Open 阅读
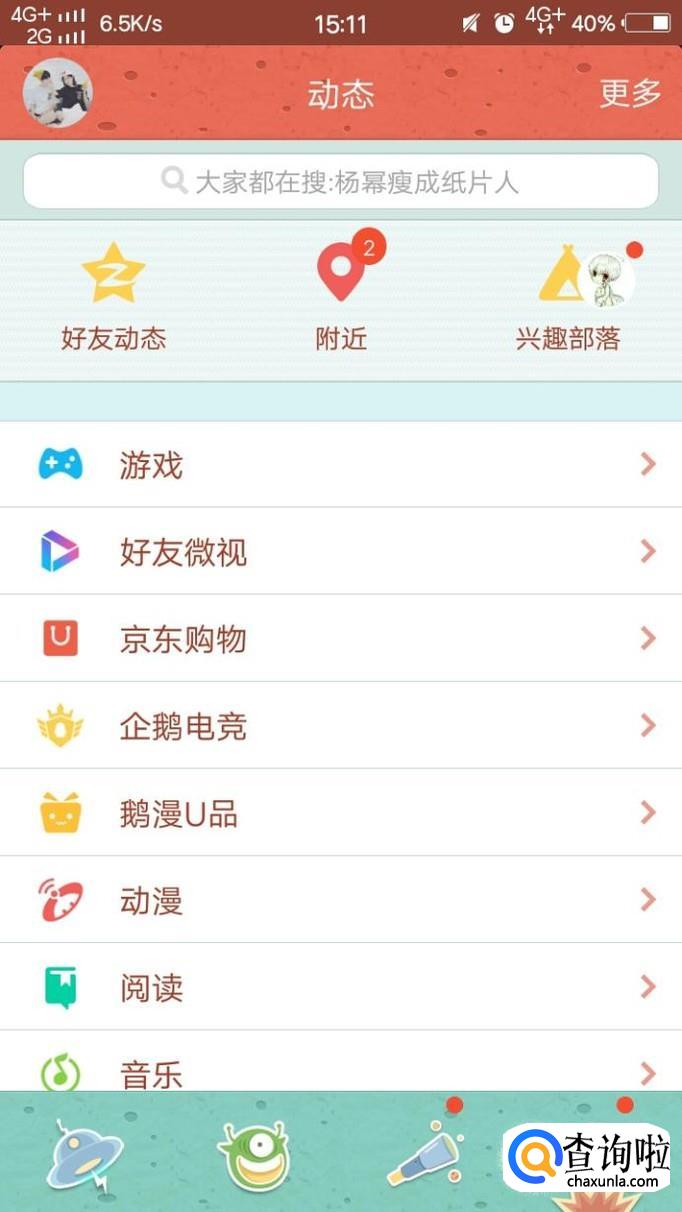682x1212 pixels. (x=341, y=987)
